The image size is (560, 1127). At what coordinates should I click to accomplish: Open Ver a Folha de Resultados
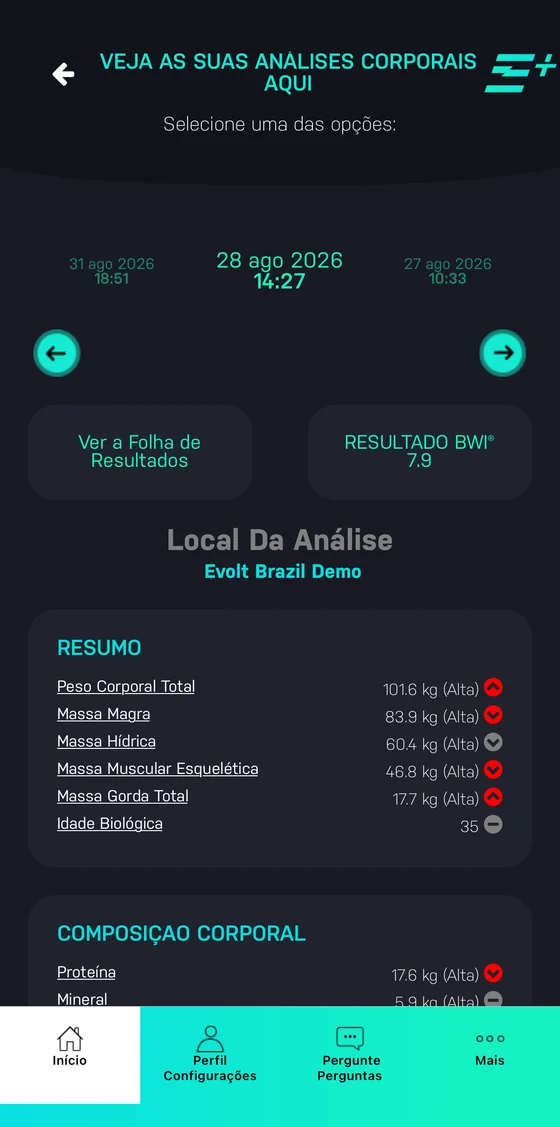click(x=140, y=451)
